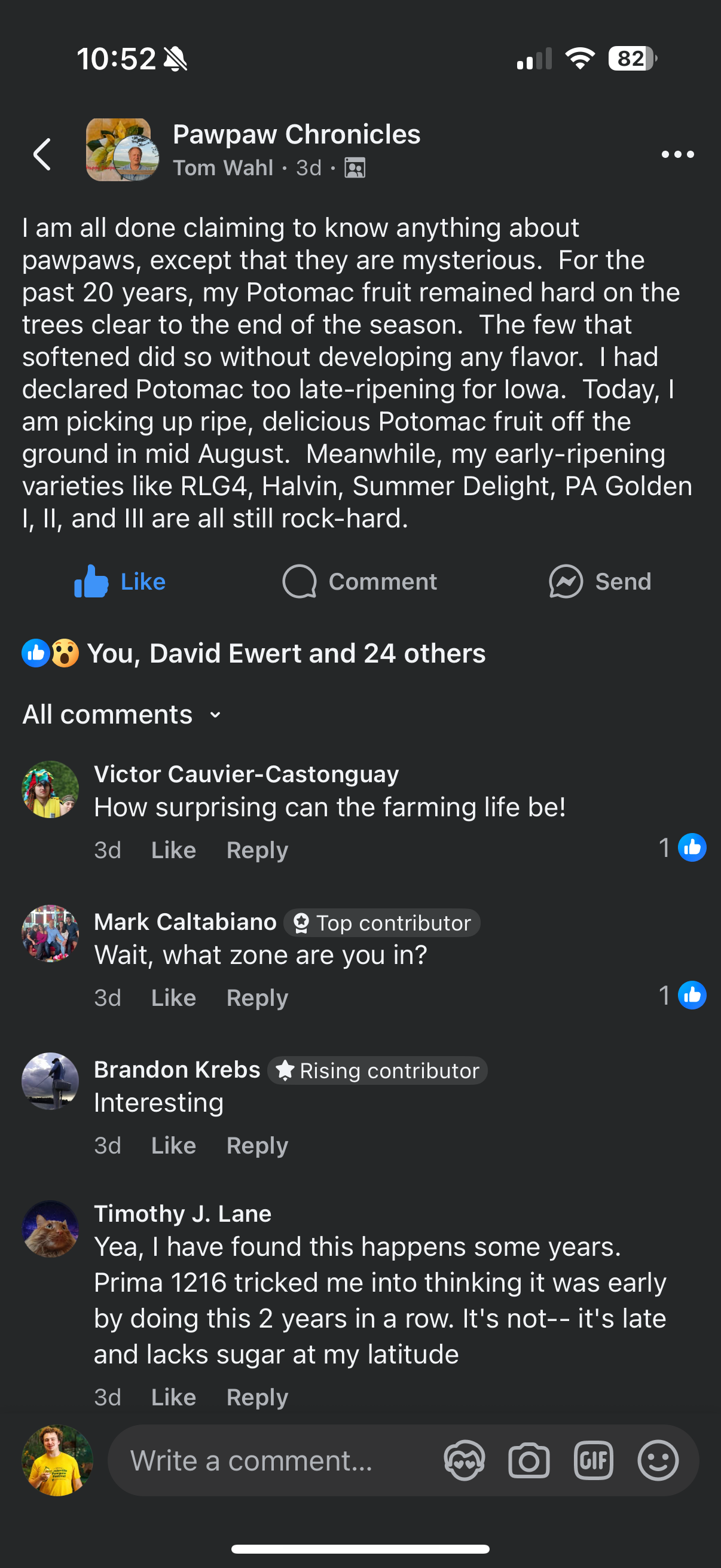Image resolution: width=721 pixels, height=1568 pixels.
Task: Go back using the back arrow
Action: pos(42,154)
